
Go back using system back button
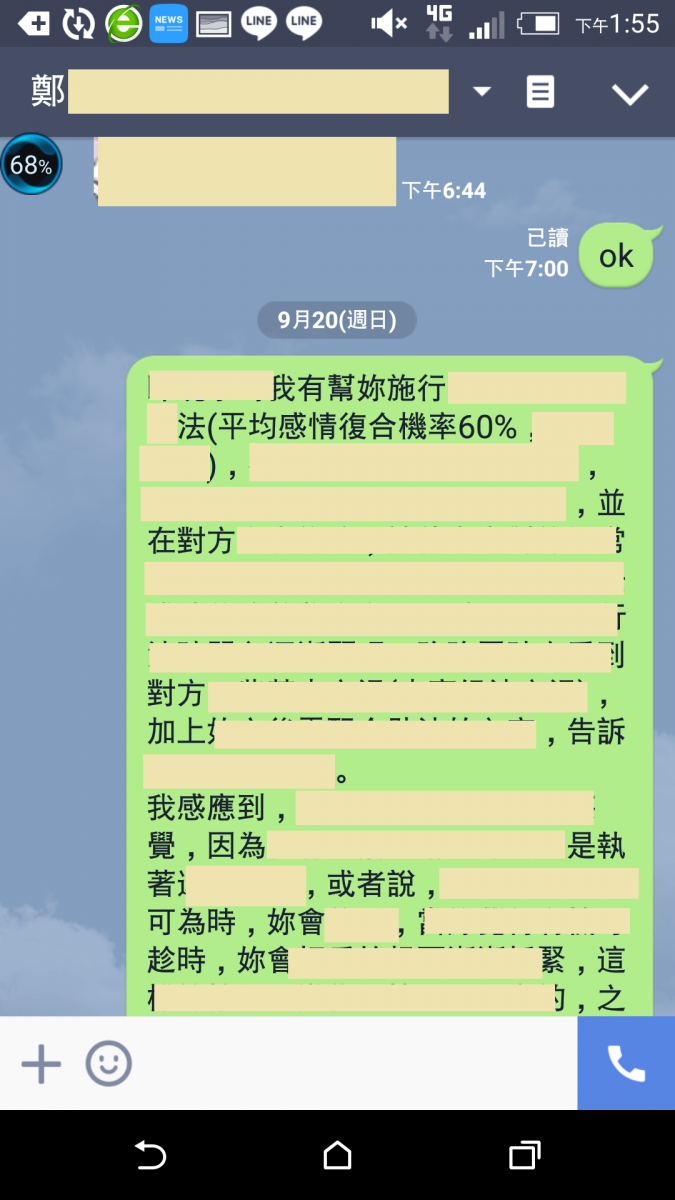[x=150, y=1156]
